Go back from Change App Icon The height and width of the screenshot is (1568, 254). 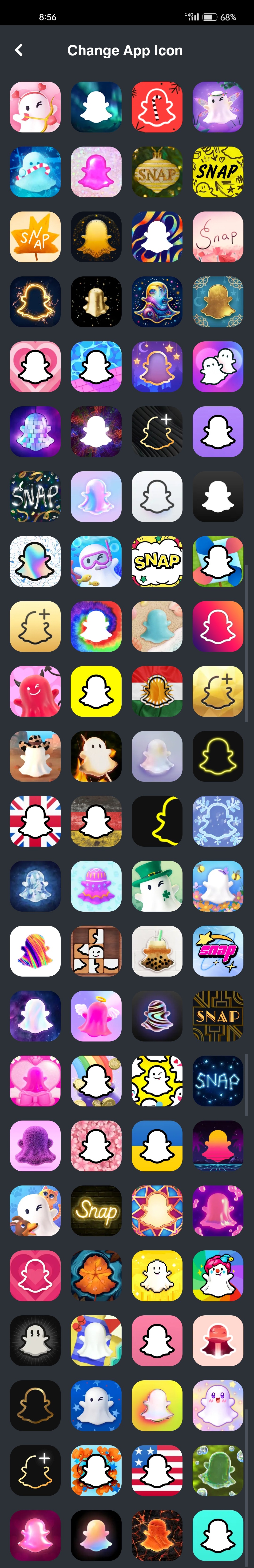(19, 50)
